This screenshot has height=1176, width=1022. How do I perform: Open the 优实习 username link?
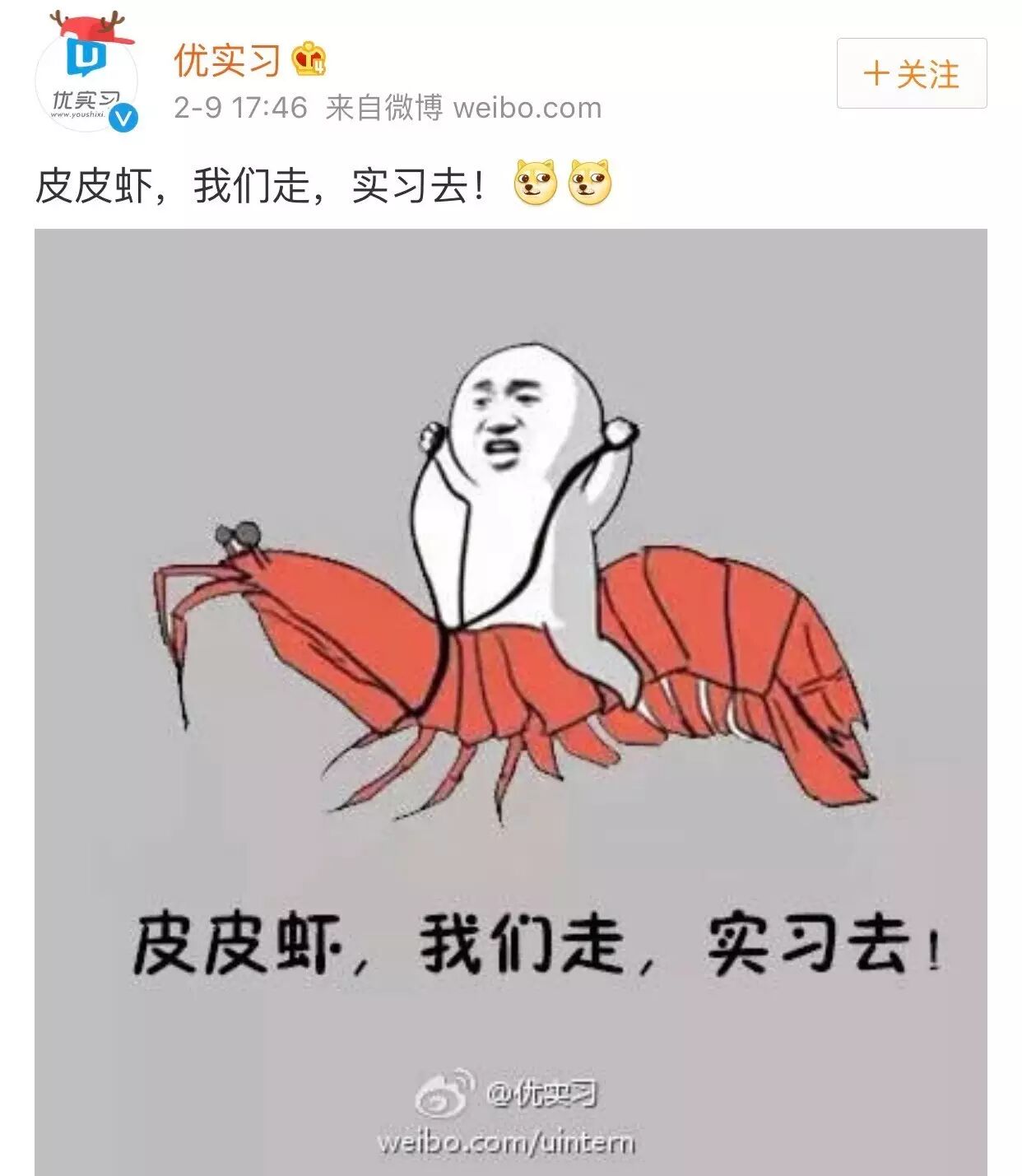pyautogui.click(x=228, y=60)
